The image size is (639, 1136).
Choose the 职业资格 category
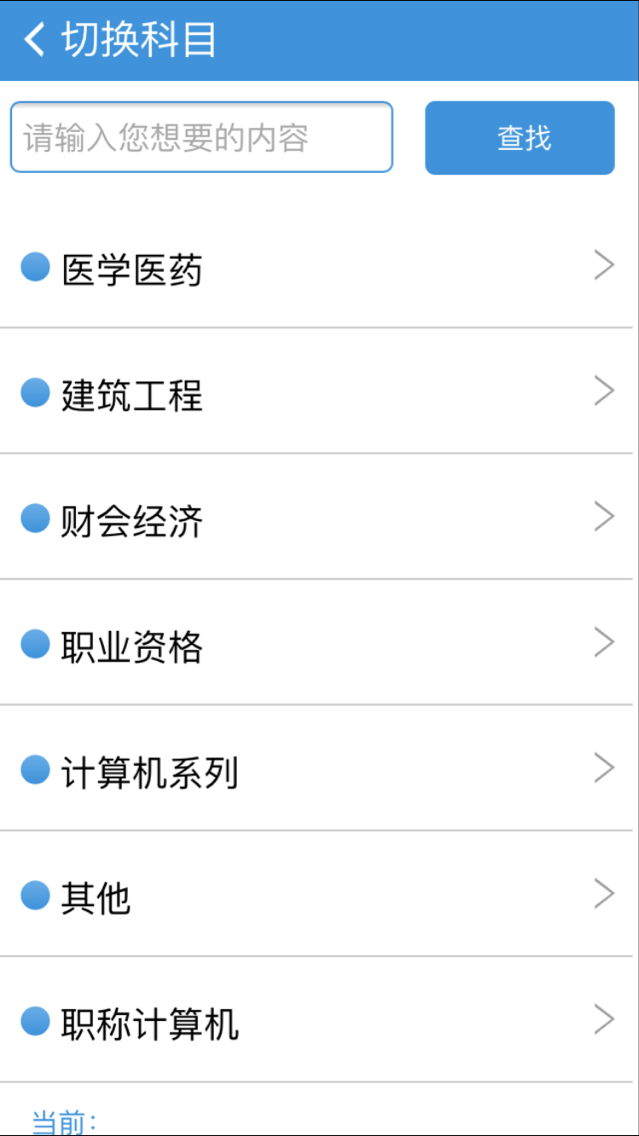click(x=316, y=645)
